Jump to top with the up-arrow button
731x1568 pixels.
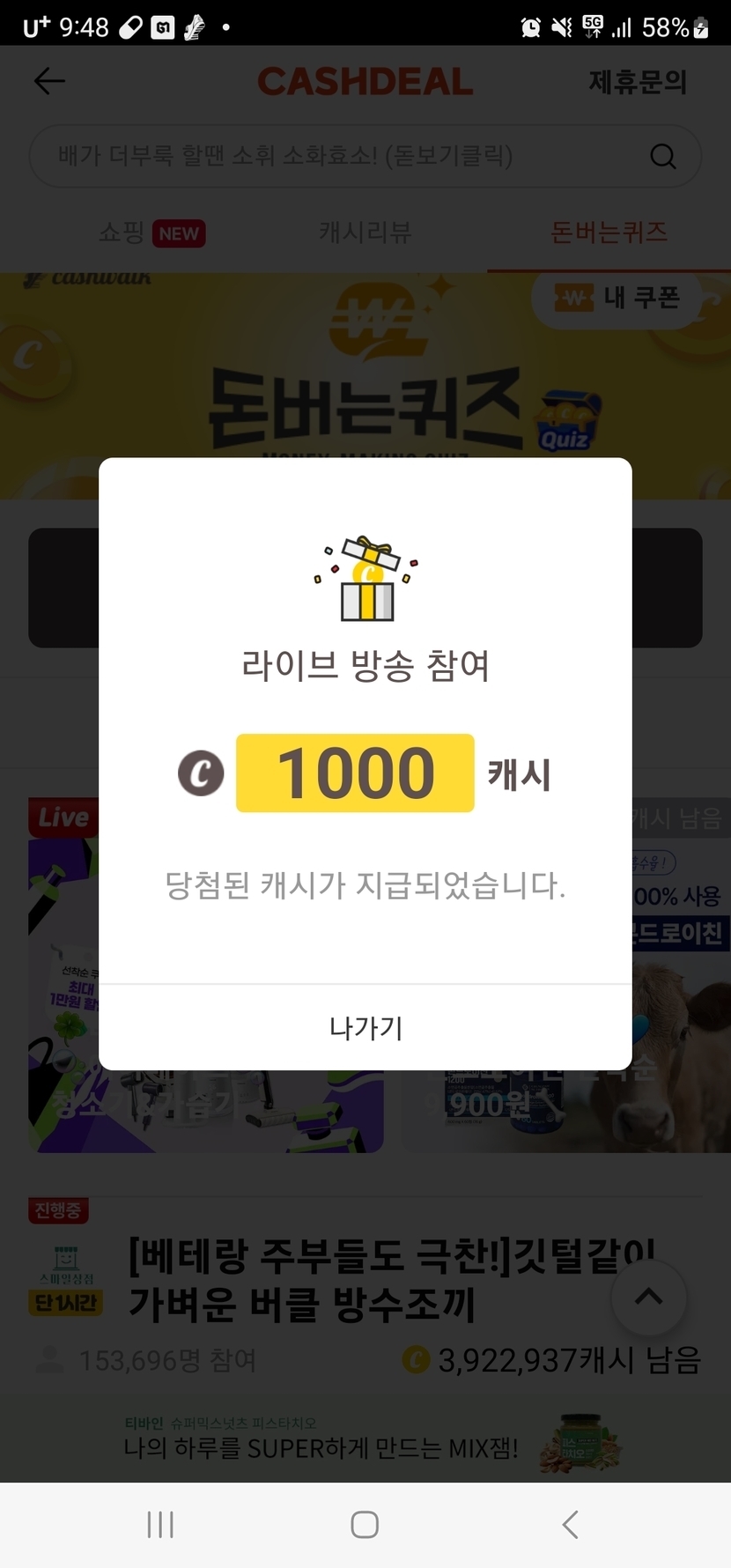[649, 1297]
